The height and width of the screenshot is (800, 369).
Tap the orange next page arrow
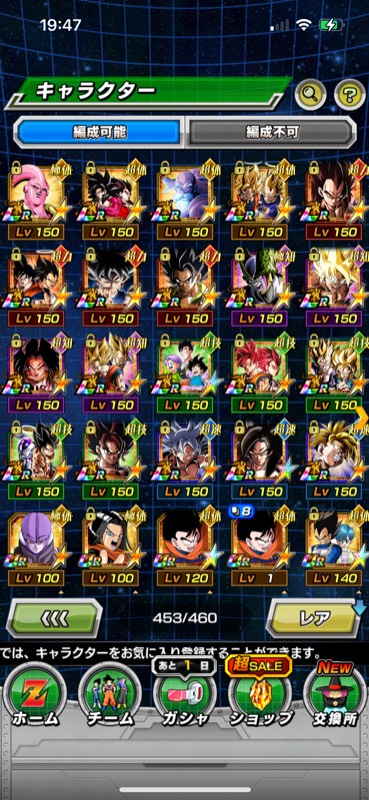(362, 418)
